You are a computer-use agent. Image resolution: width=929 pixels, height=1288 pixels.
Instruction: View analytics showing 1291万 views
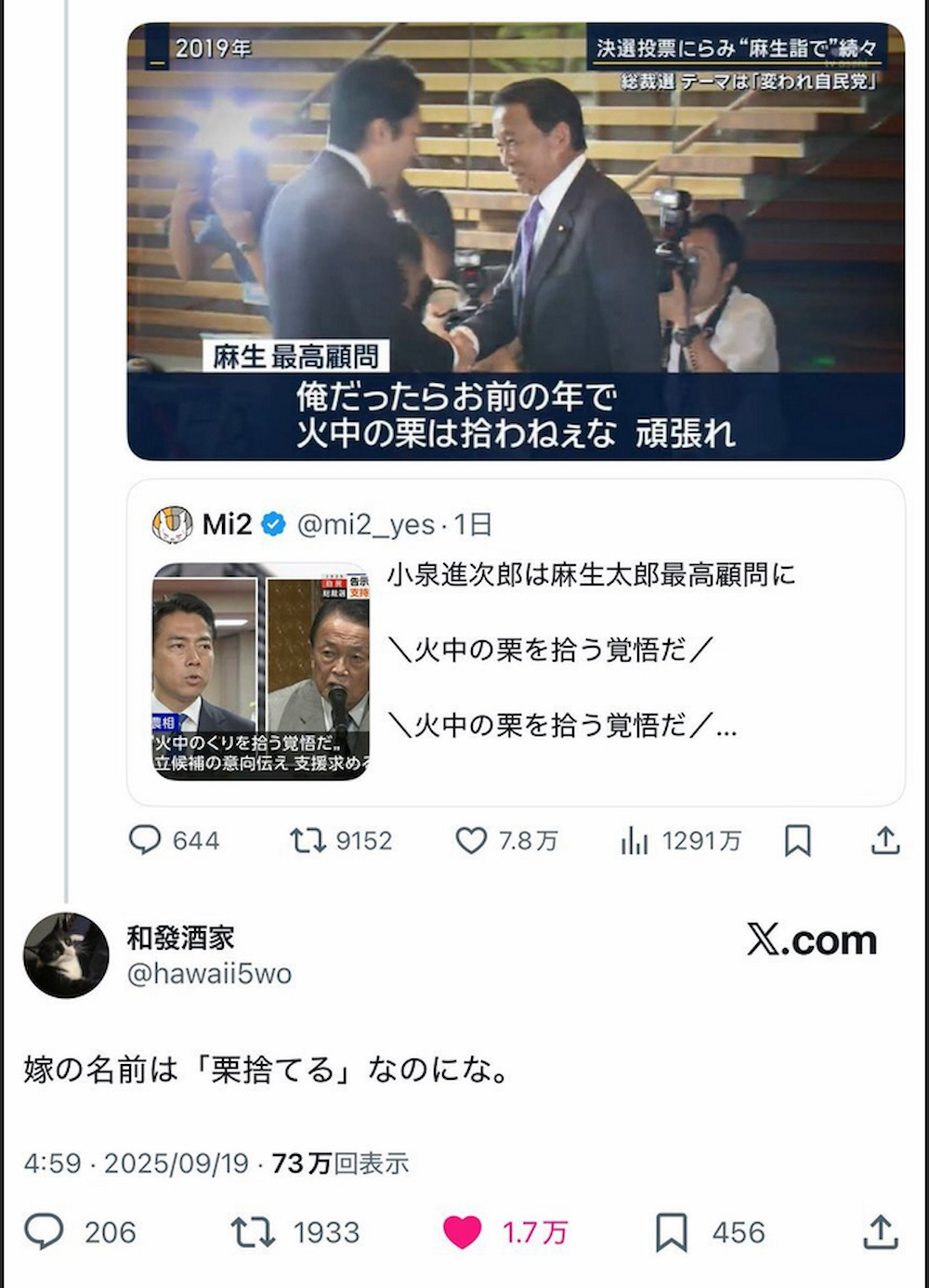635,840
